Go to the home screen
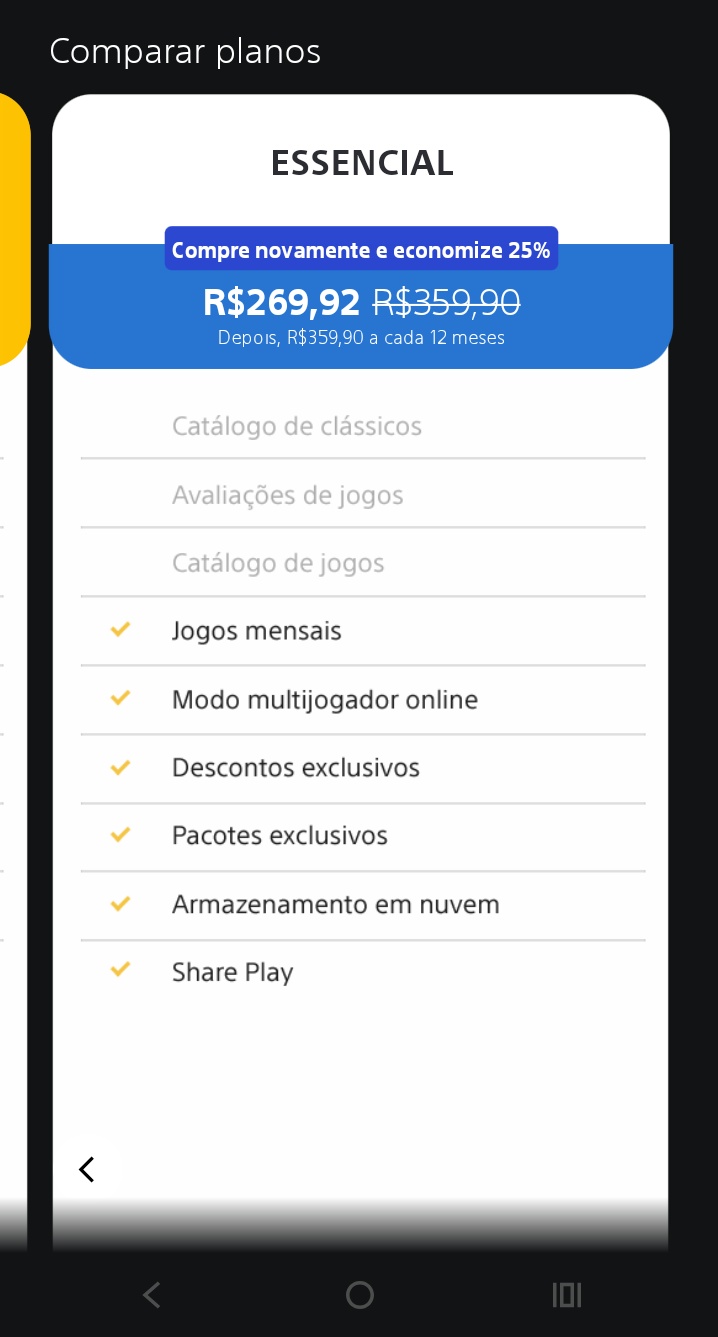The width and height of the screenshot is (718, 1337). pyautogui.click(x=359, y=1296)
